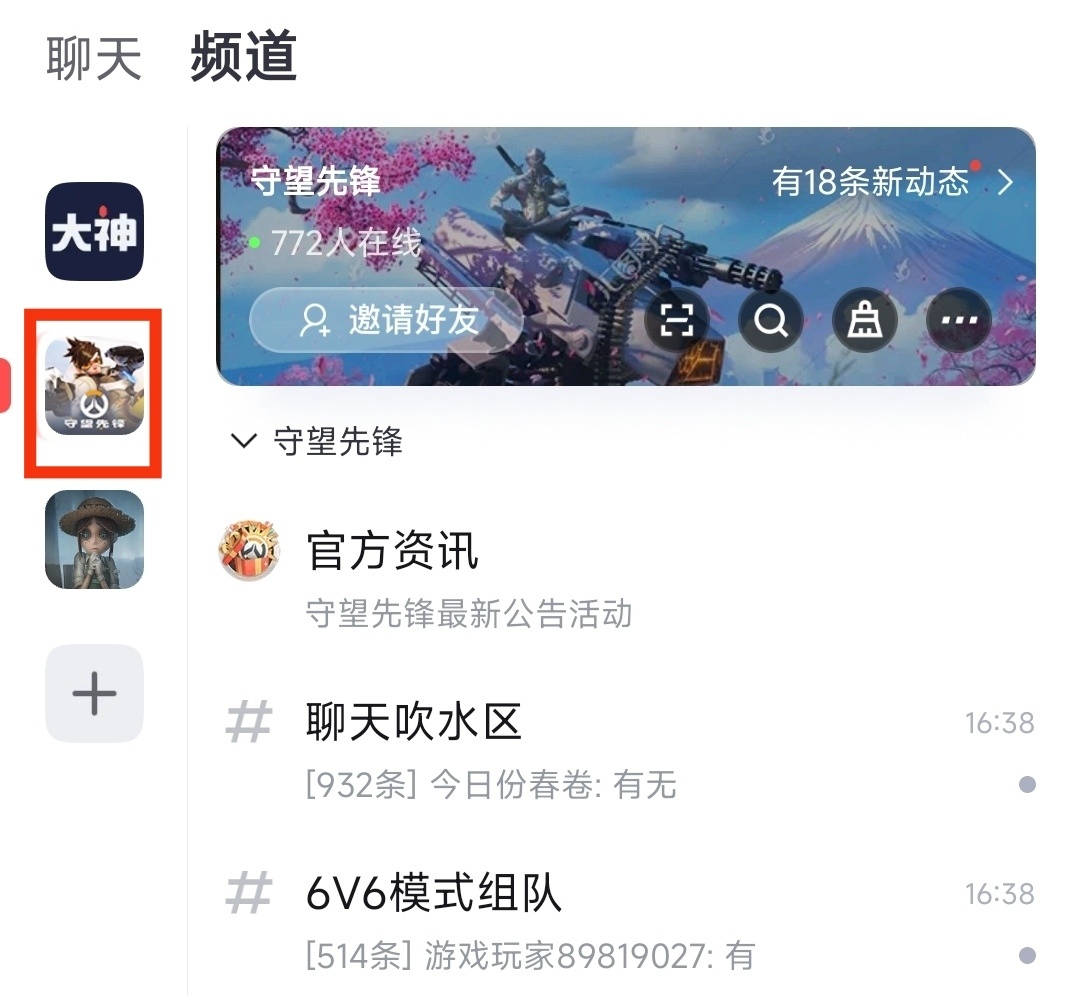Switch to the 聊天 tab
This screenshot has width=1080, height=995.
click(x=94, y=58)
